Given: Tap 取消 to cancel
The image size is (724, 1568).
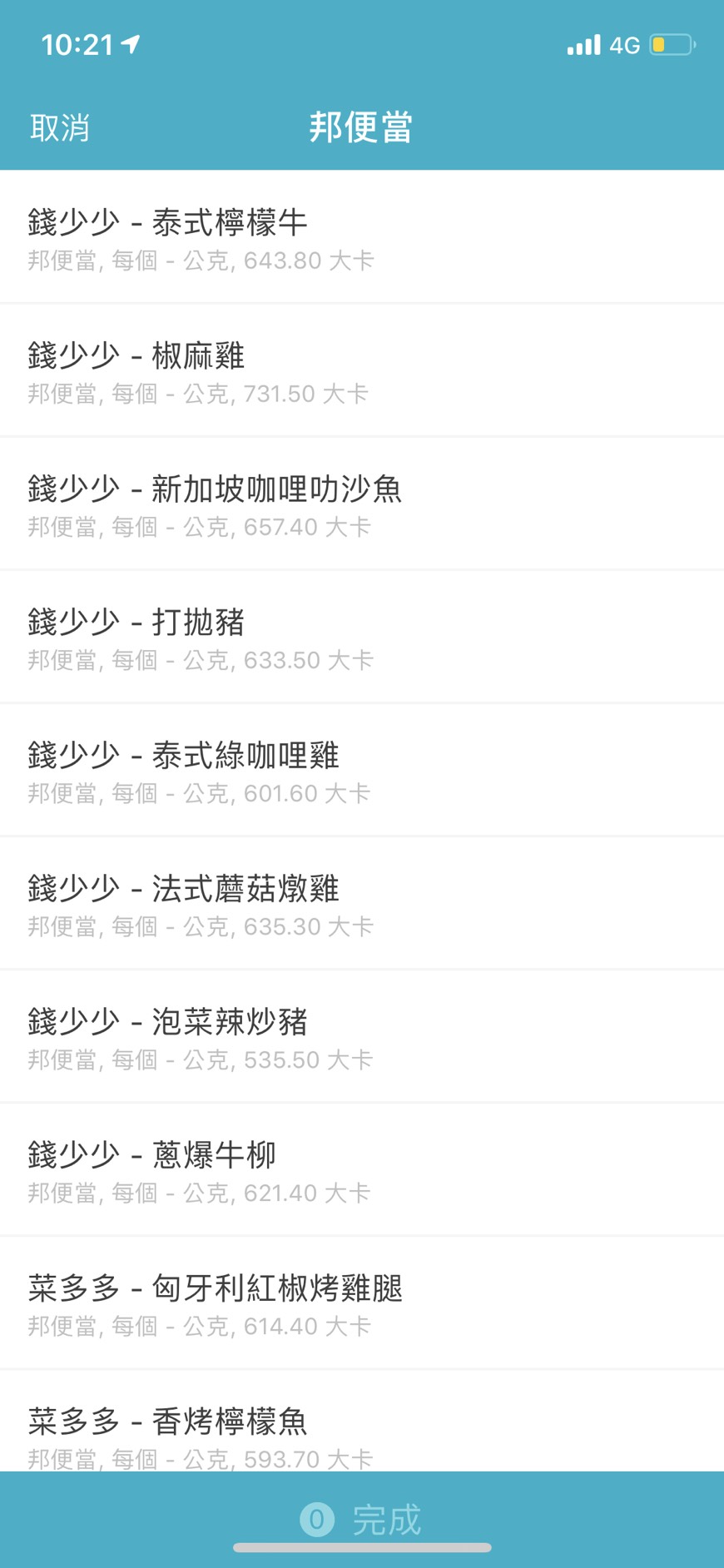Looking at the screenshot, I should pyautogui.click(x=60, y=128).
